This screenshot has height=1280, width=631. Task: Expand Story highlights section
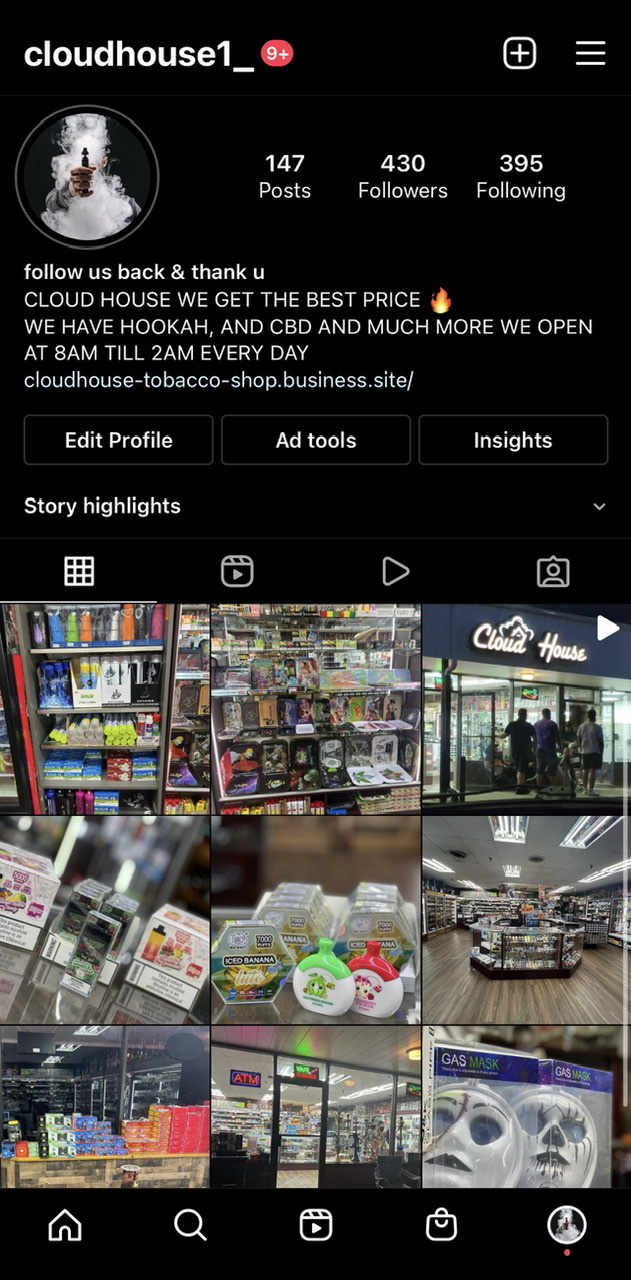599,506
